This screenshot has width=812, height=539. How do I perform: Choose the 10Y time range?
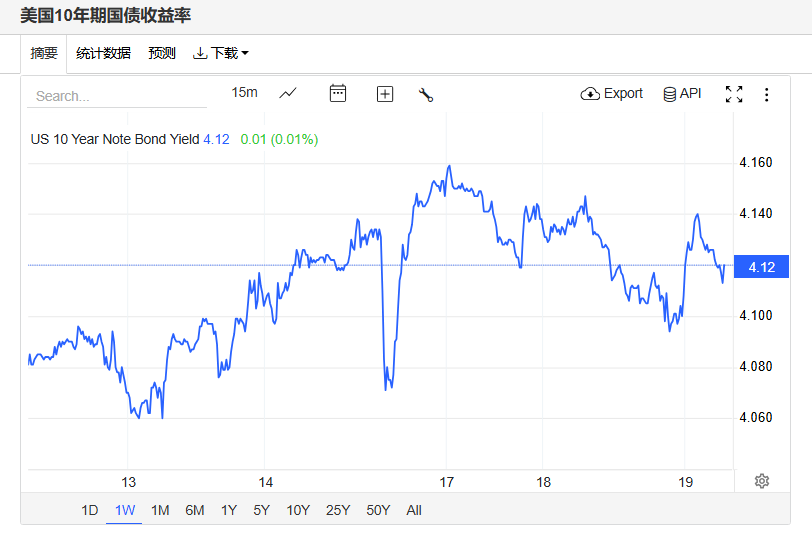[298, 510]
